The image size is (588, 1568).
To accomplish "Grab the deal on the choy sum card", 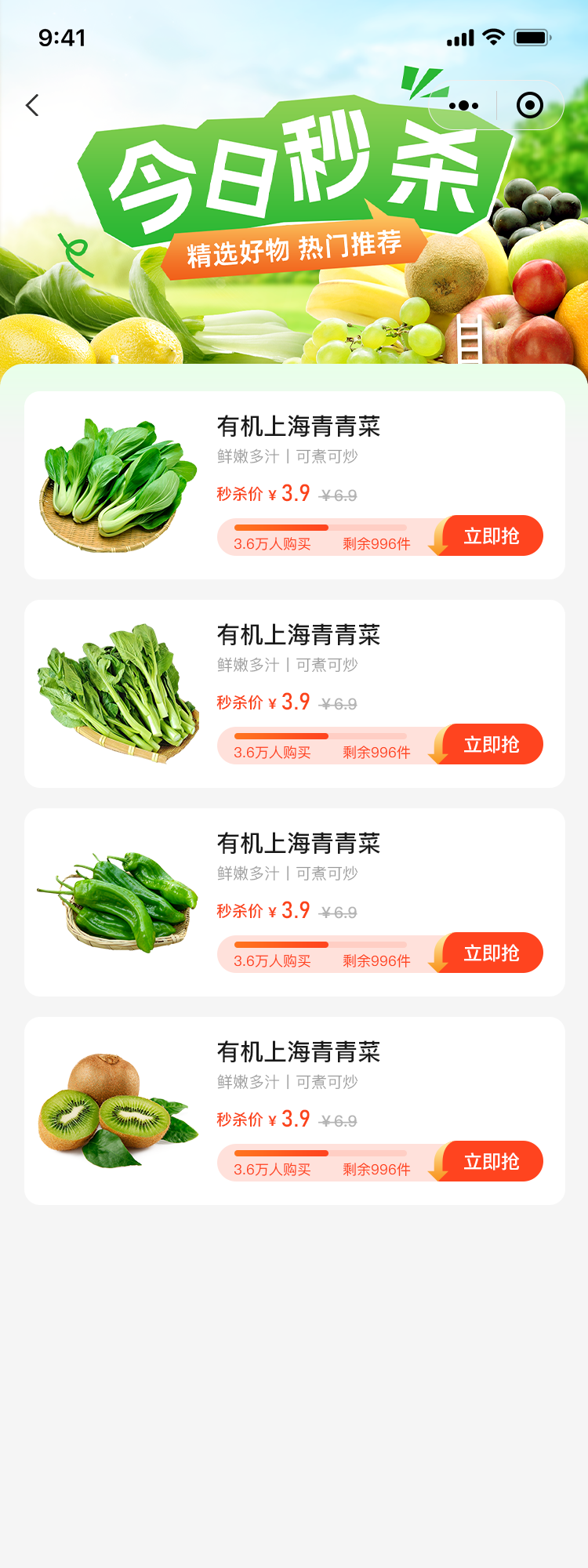I will coord(492,745).
